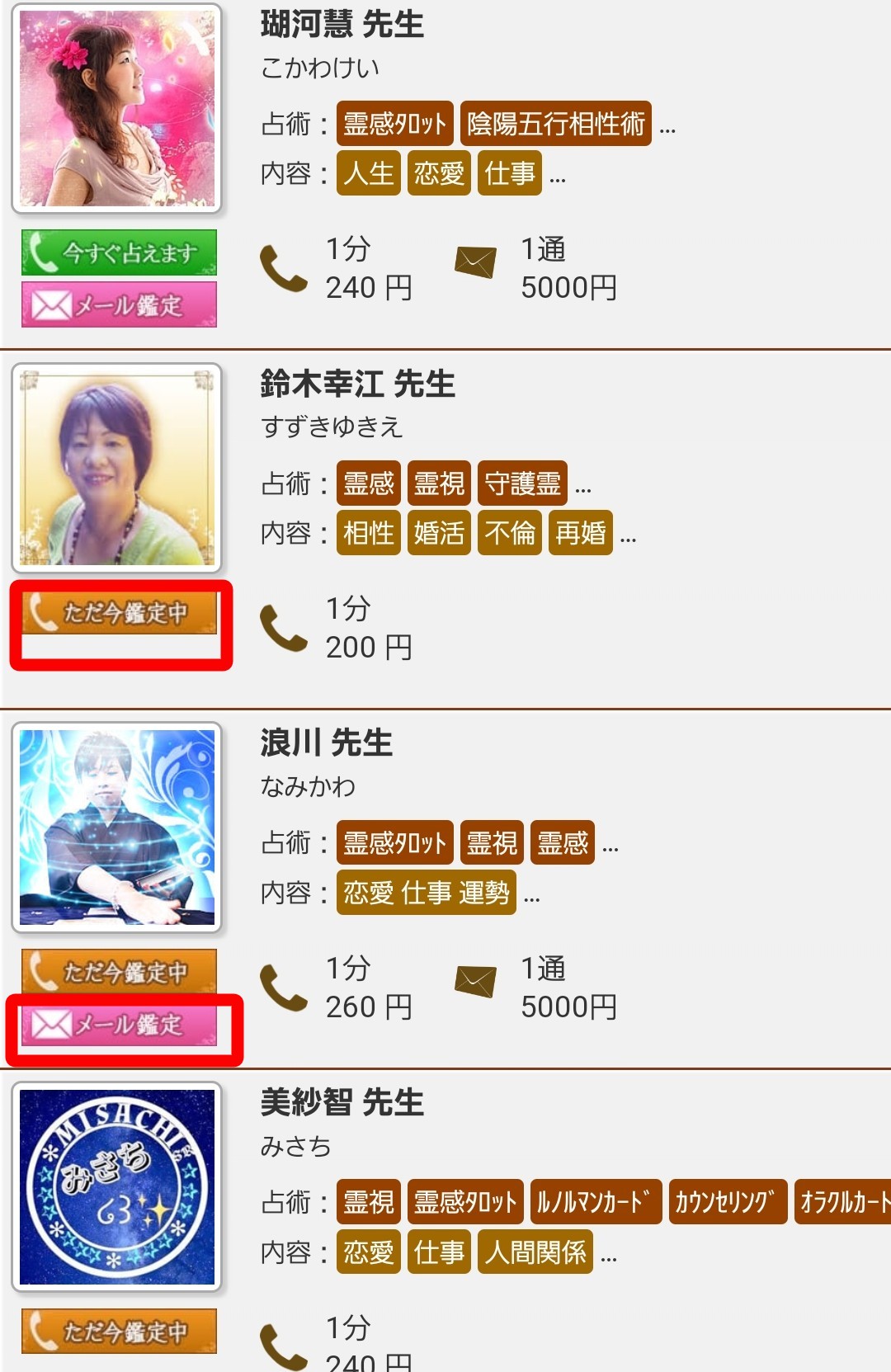The height and width of the screenshot is (1372, 891).
Task: Select the ルノルマンカード tag of 美紗智 先生
Action: (x=595, y=1202)
